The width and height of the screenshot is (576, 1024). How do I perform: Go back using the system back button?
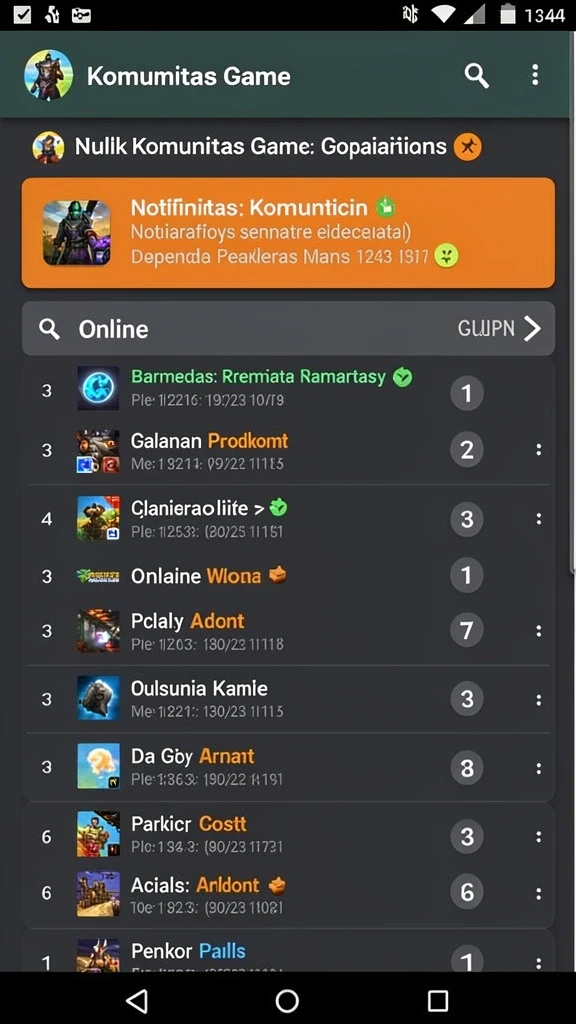(136, 1000)
